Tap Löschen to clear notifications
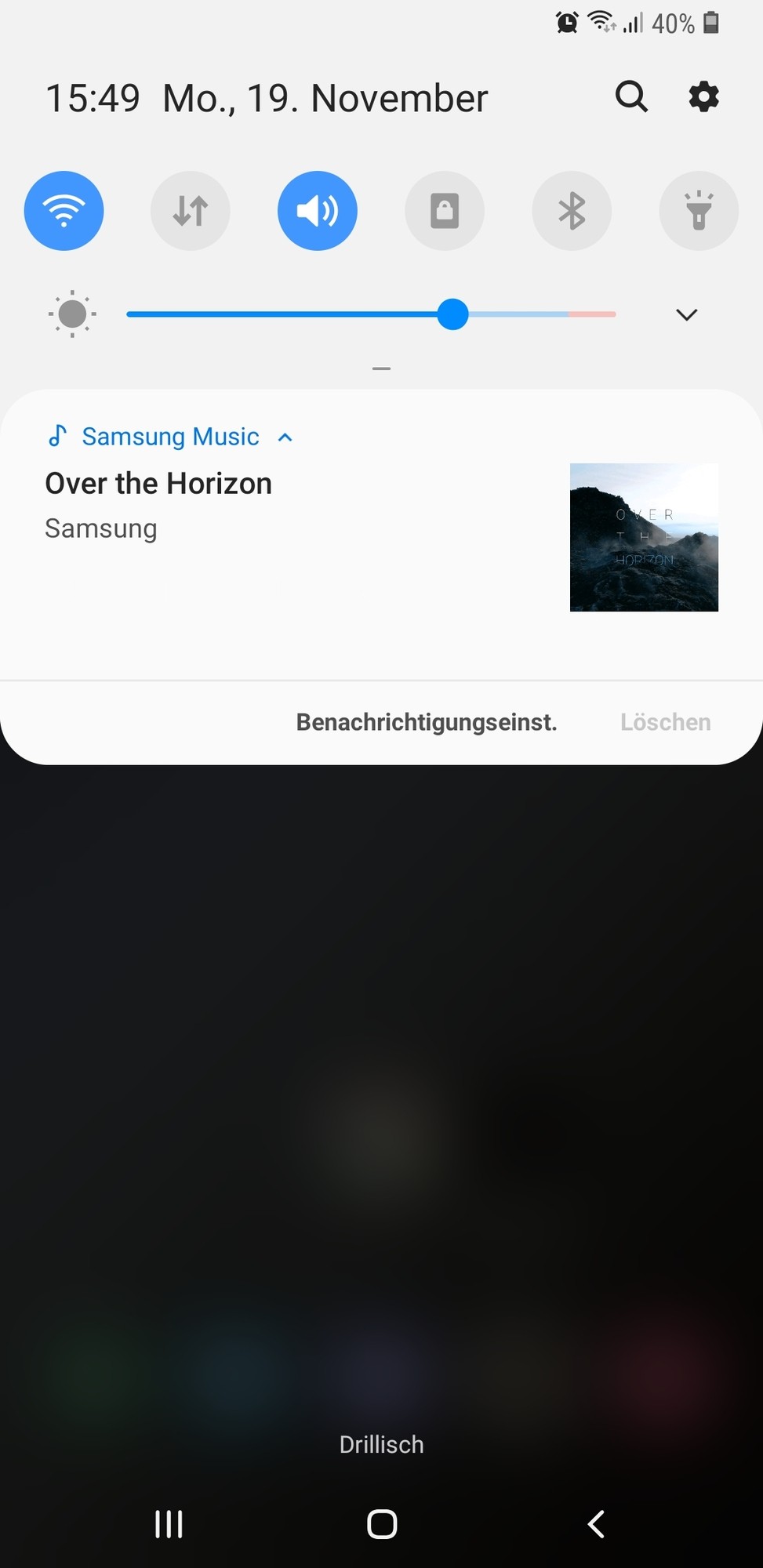 pyautogui.click(x=665, y=722)
